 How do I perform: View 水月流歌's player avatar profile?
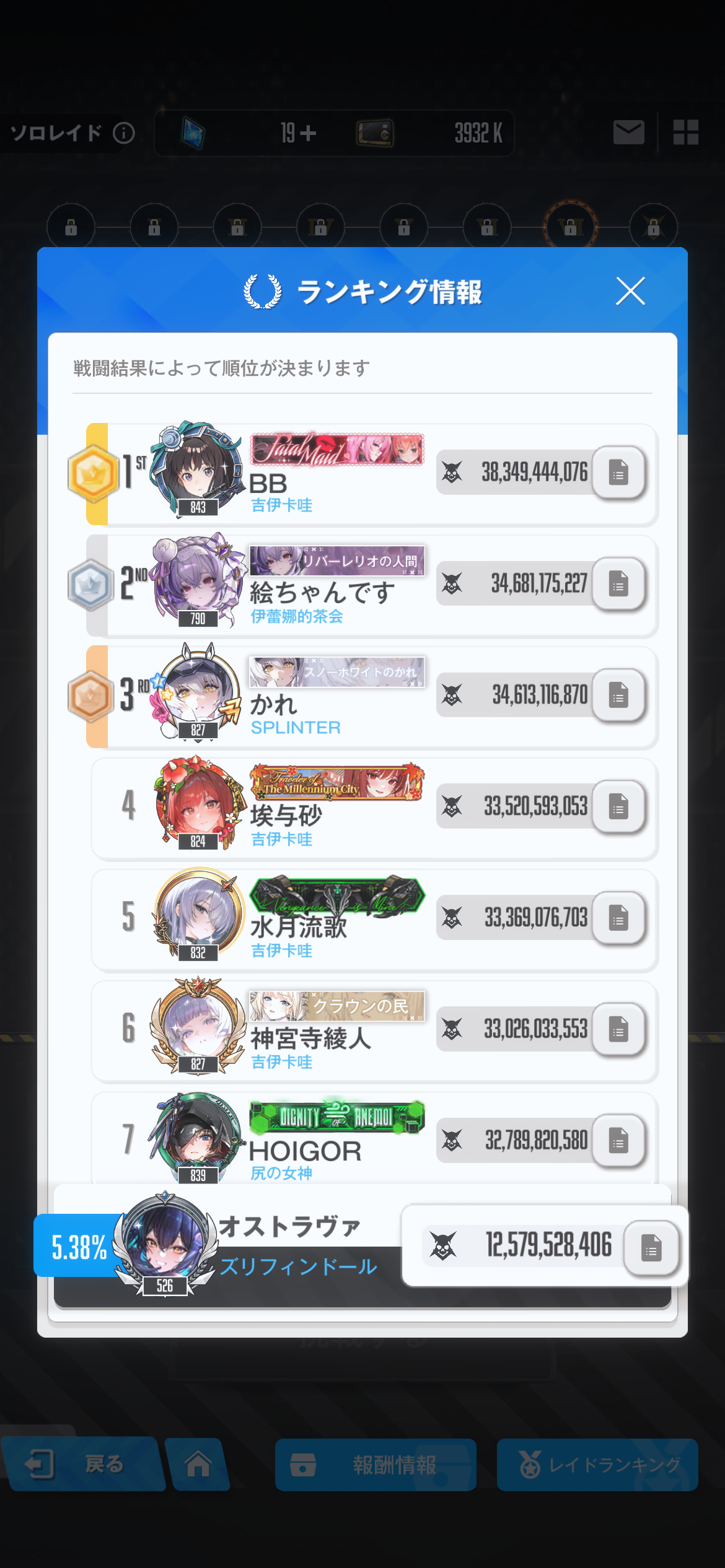click(197, 915)
